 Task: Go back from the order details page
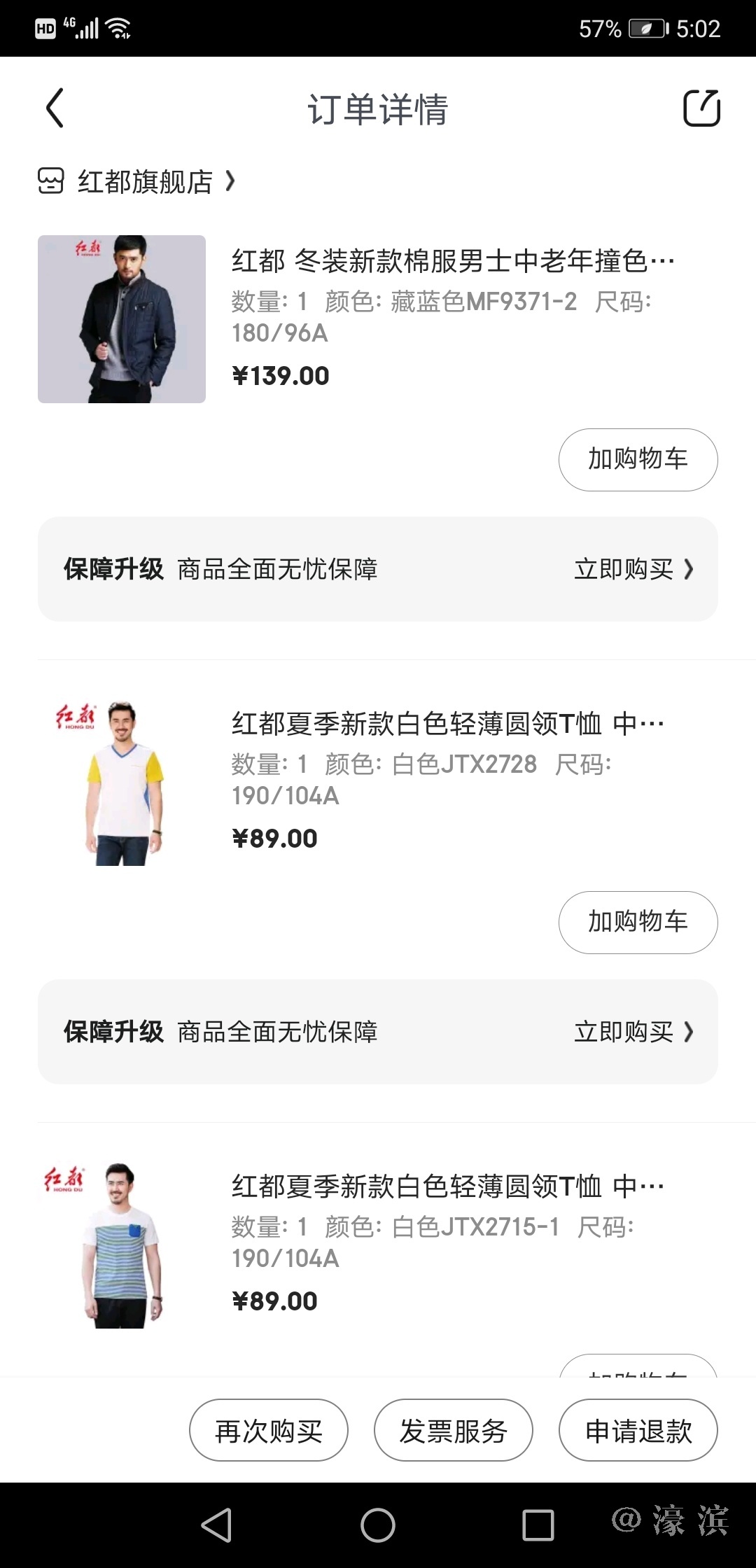(55, 108)
